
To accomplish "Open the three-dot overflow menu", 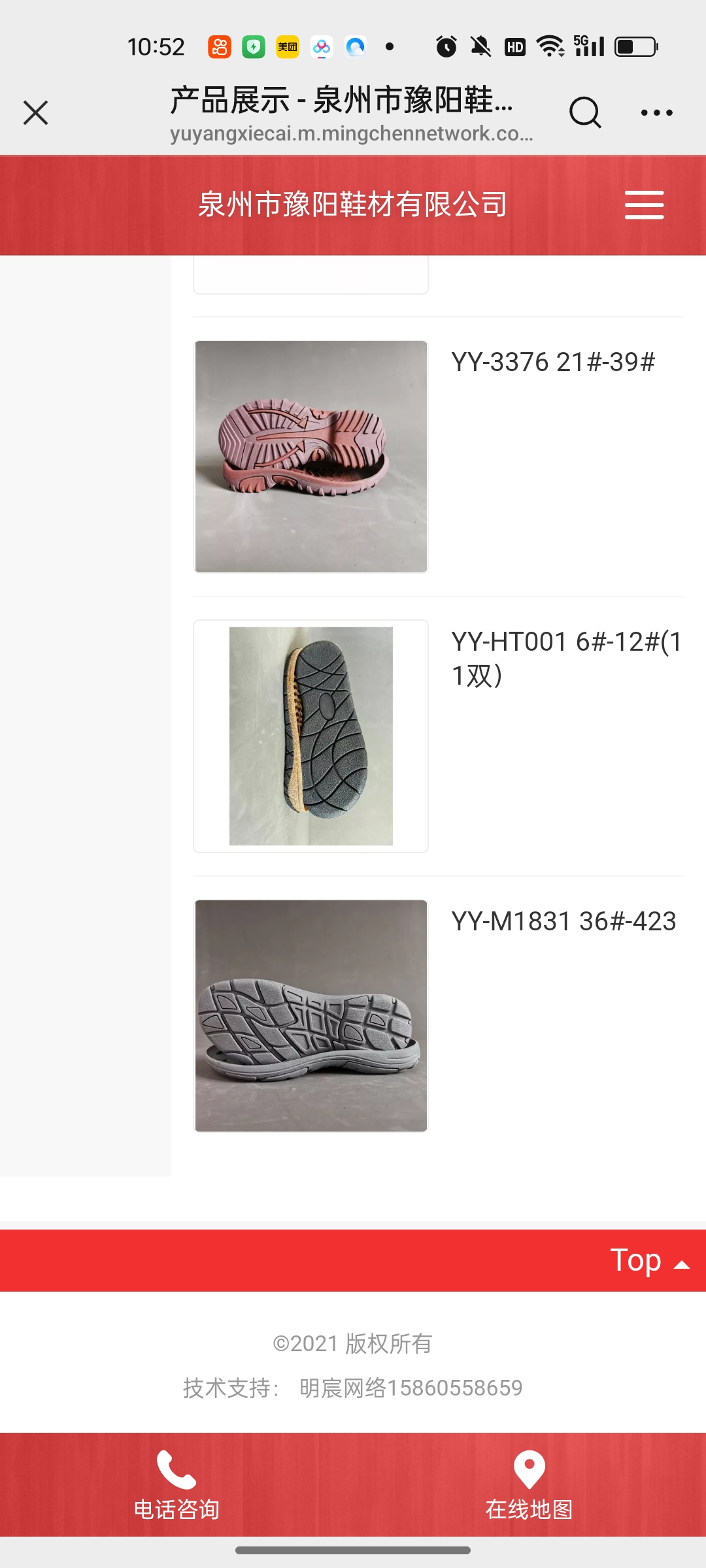I will point(656,113).
